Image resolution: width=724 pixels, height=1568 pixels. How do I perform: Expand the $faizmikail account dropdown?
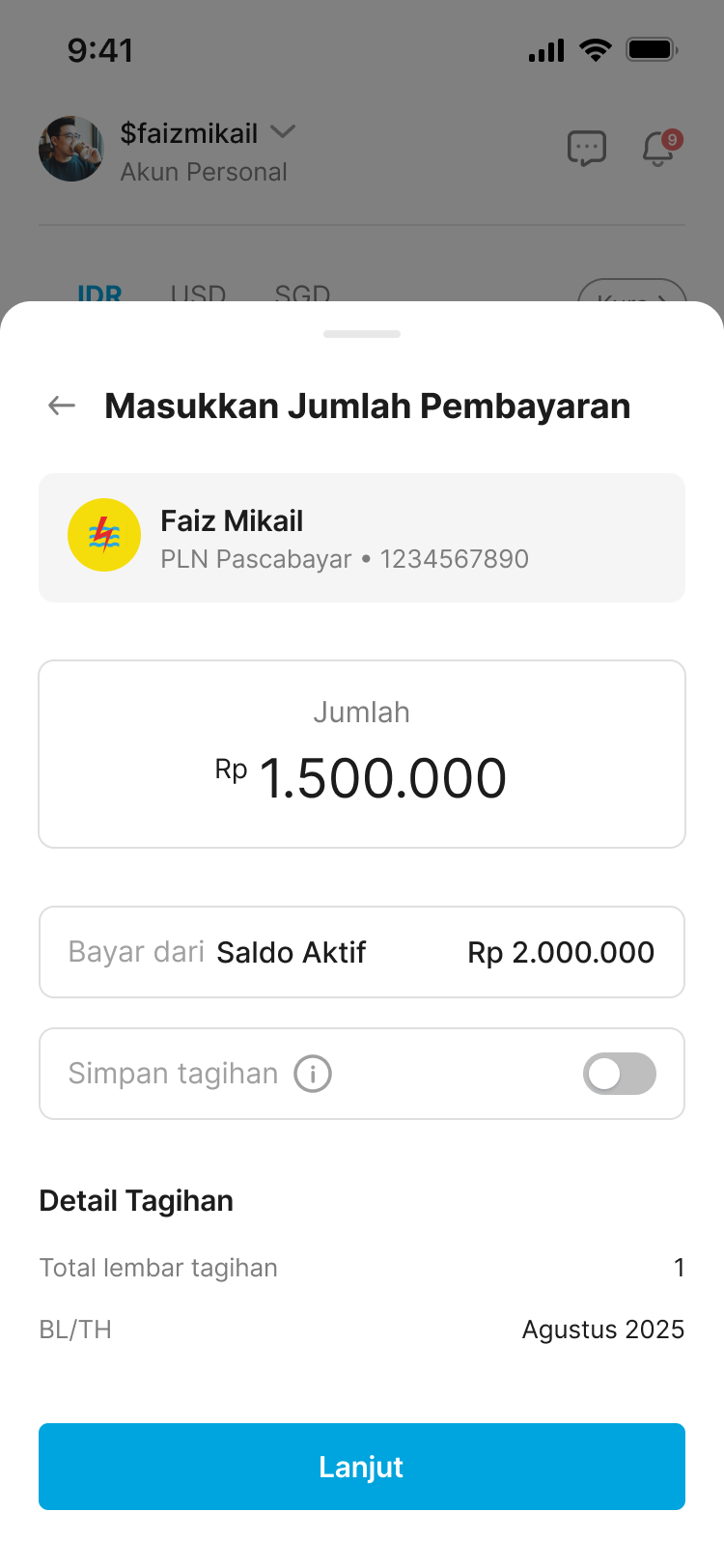(282, 132)
